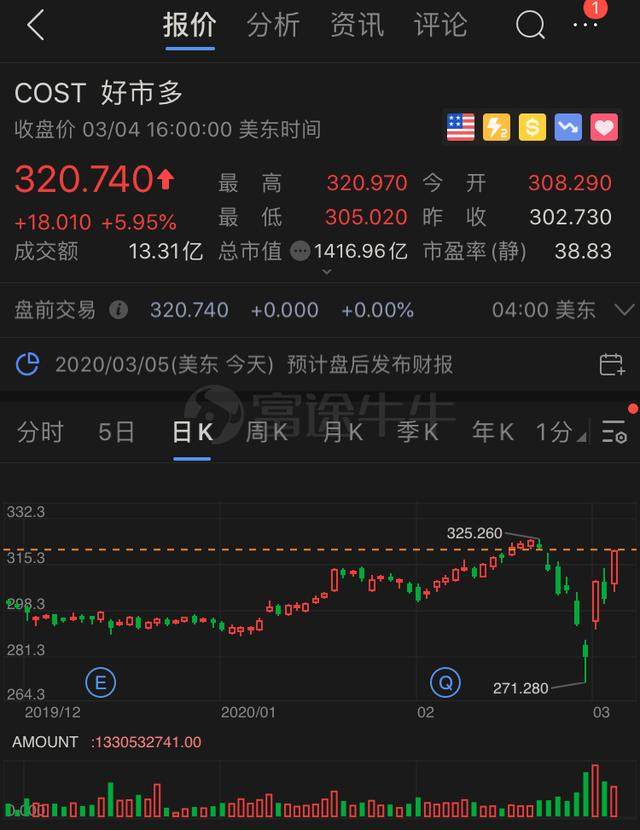The height and width of the screenshot is (830, 640).
Task: Go back using the top-left arrow
Action: click(x=35, y=26)
